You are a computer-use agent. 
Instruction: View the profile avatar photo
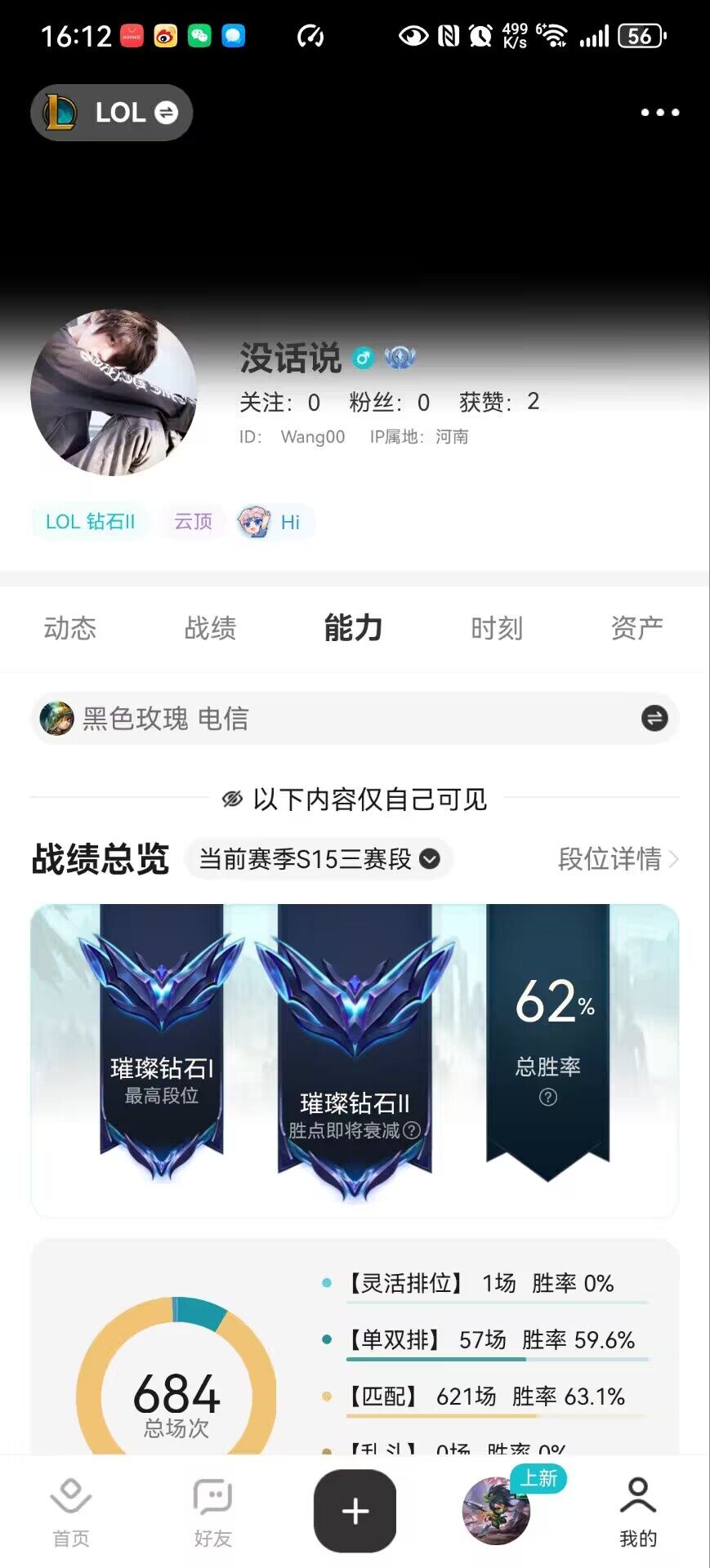tap(114, 392)
